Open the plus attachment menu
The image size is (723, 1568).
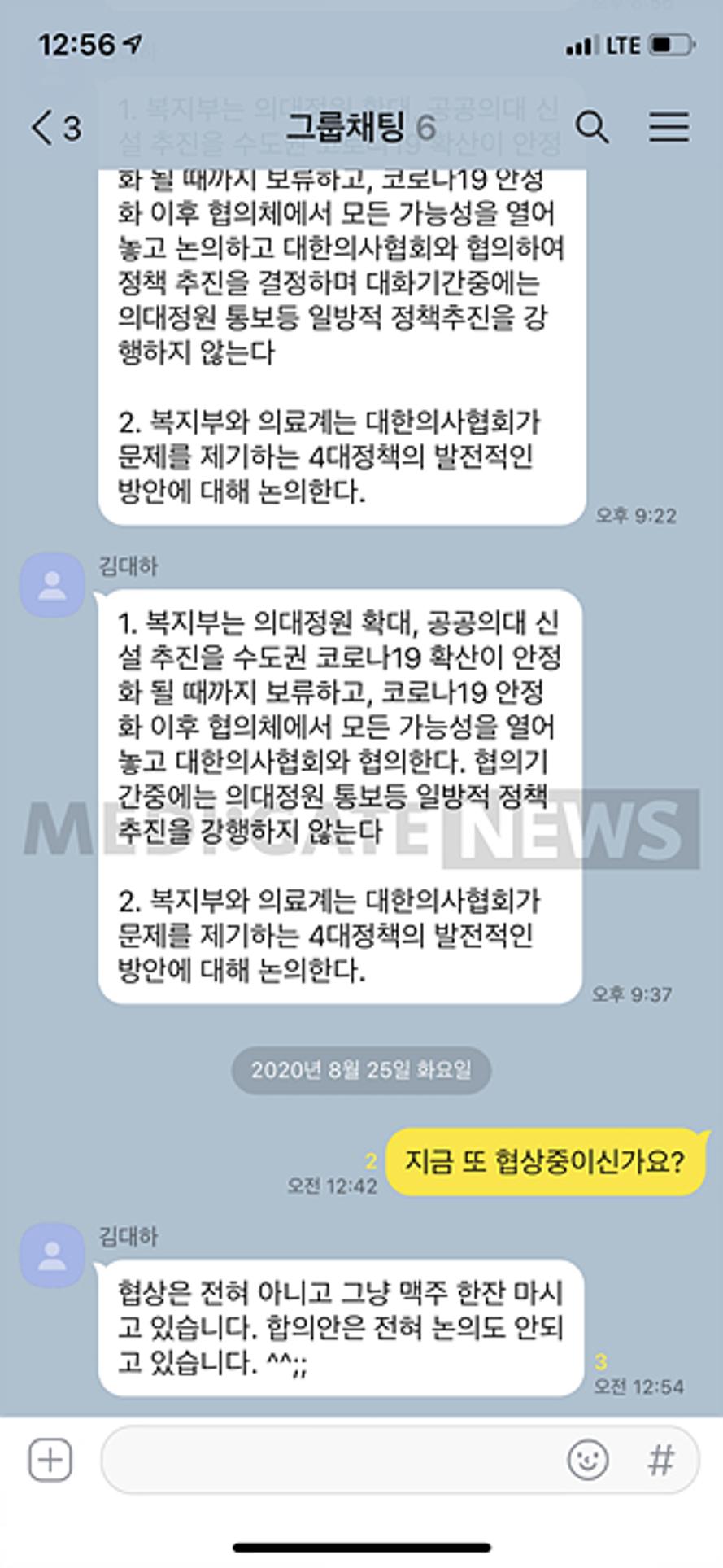point(50,1460)
